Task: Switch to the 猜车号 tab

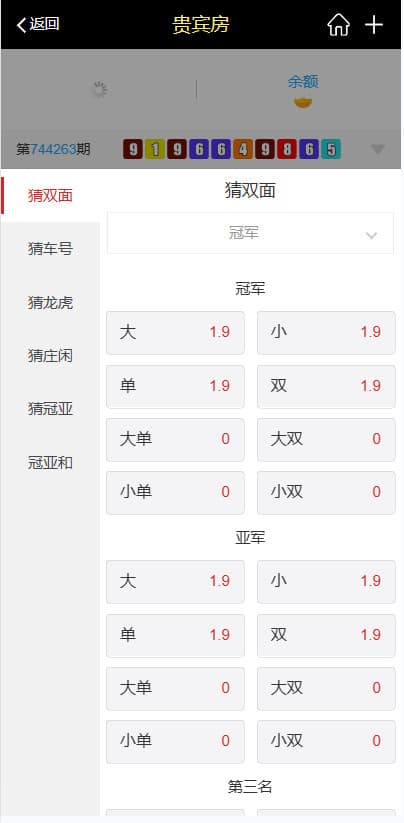Action: pos(50,249)
